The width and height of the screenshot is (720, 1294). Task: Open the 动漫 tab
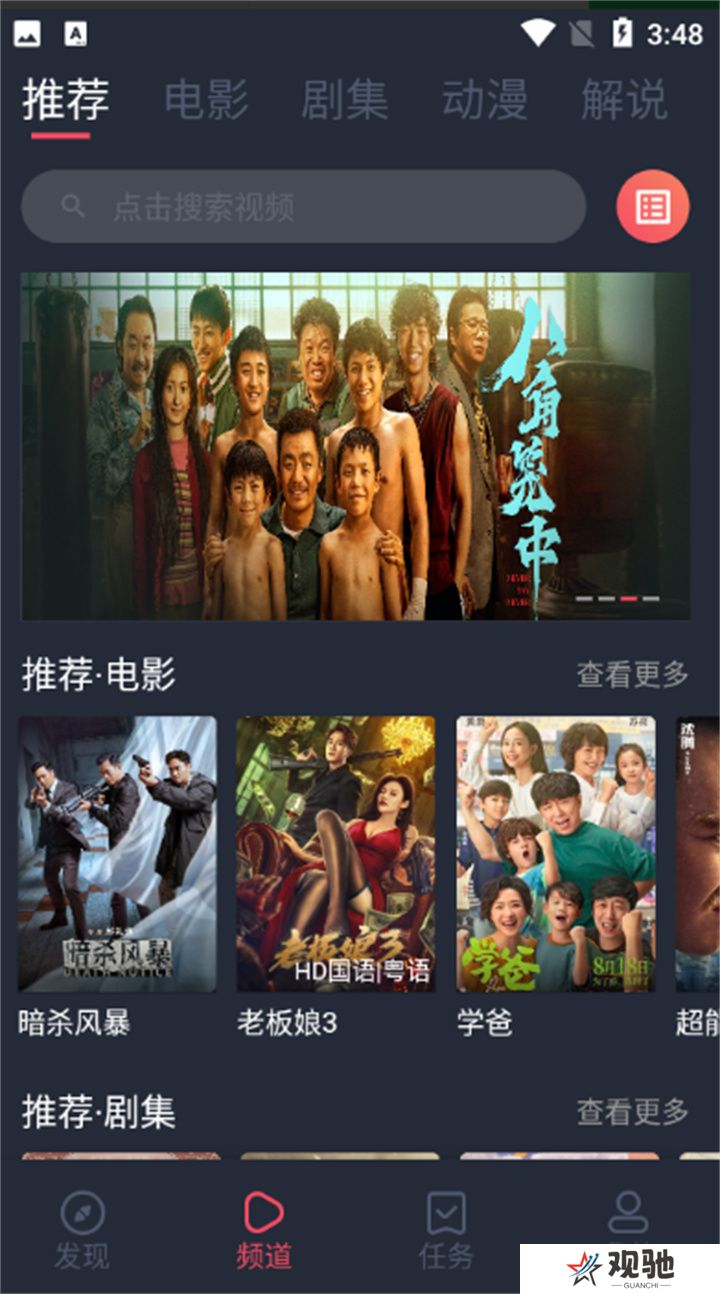point(484,100)
